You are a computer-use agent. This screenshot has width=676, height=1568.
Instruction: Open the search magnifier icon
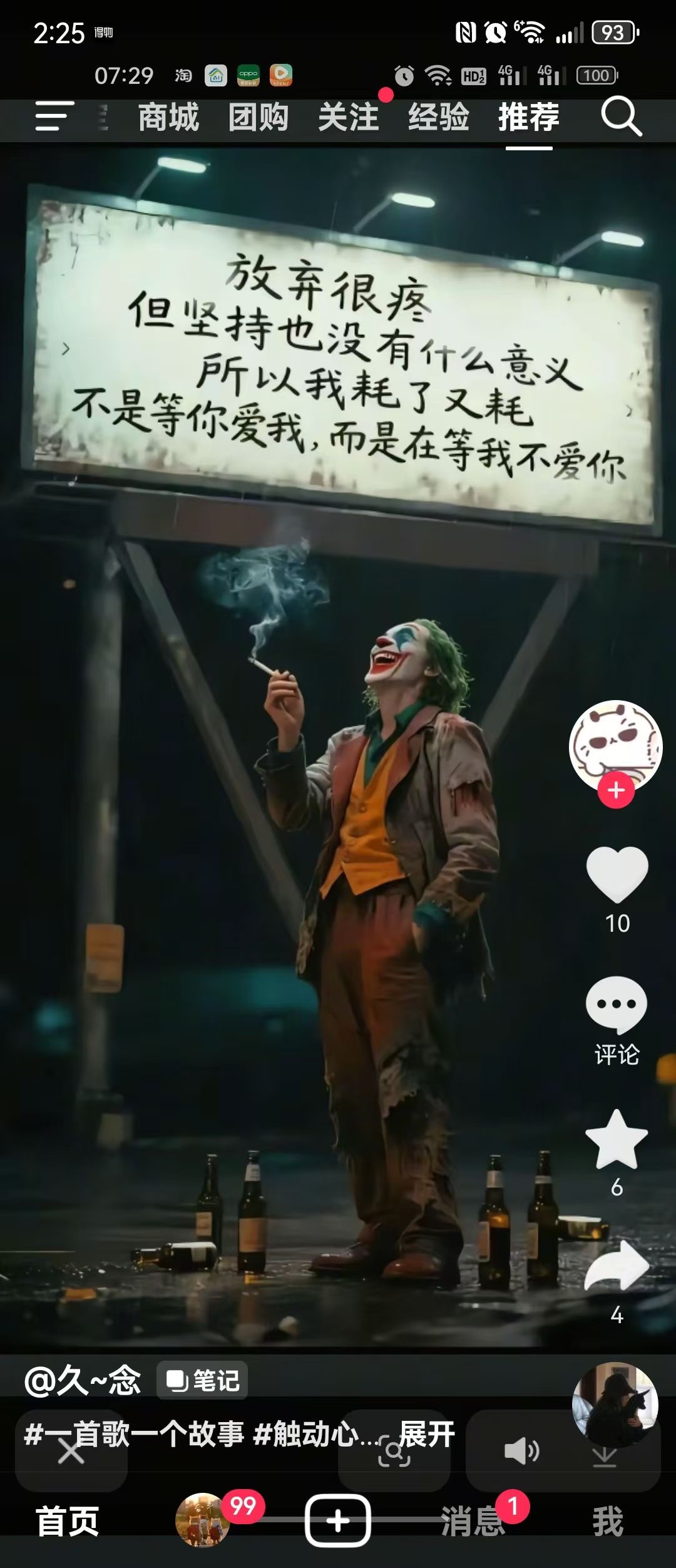coord(621,116)
